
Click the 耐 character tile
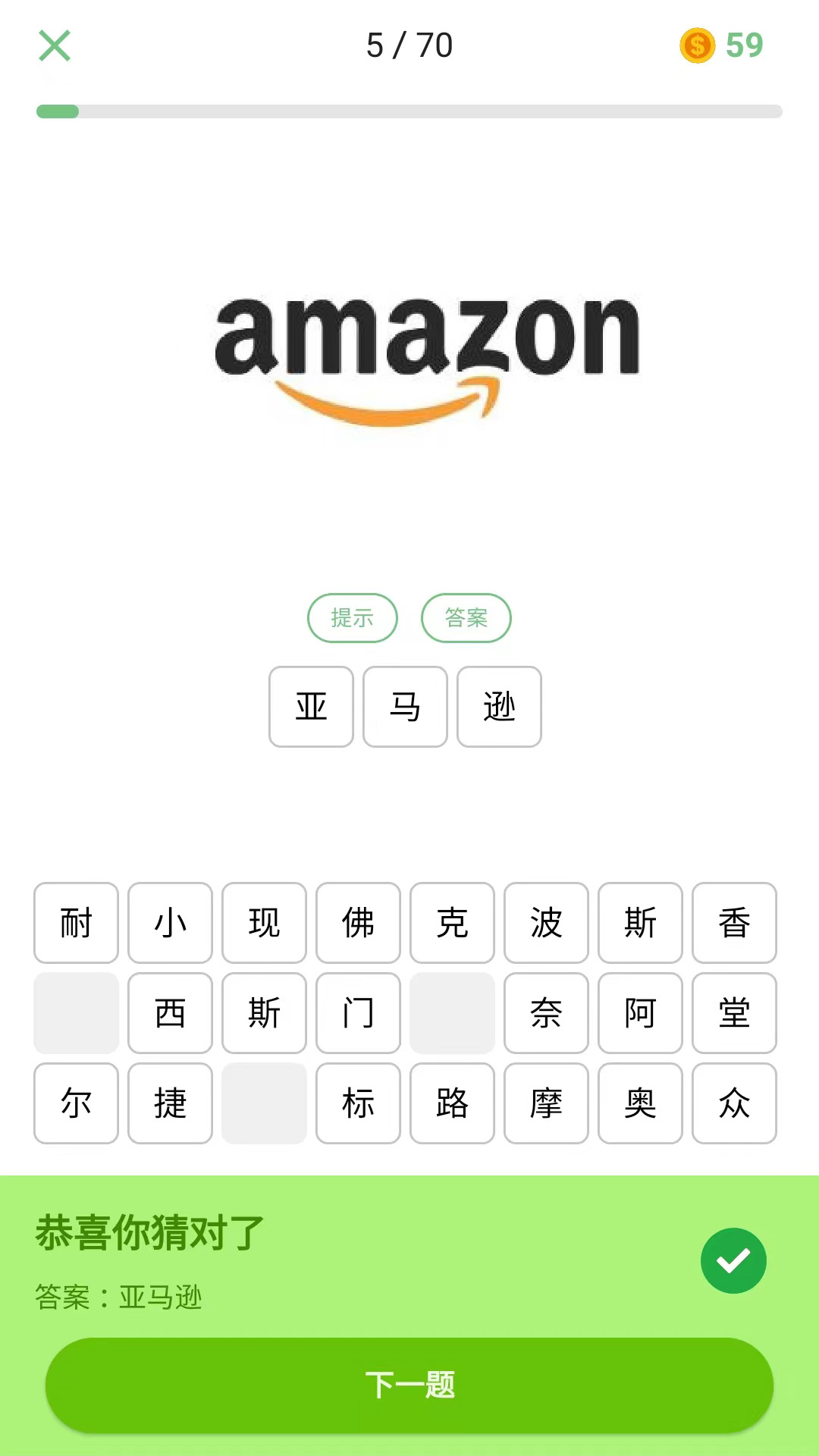click(x=75, y=924)
